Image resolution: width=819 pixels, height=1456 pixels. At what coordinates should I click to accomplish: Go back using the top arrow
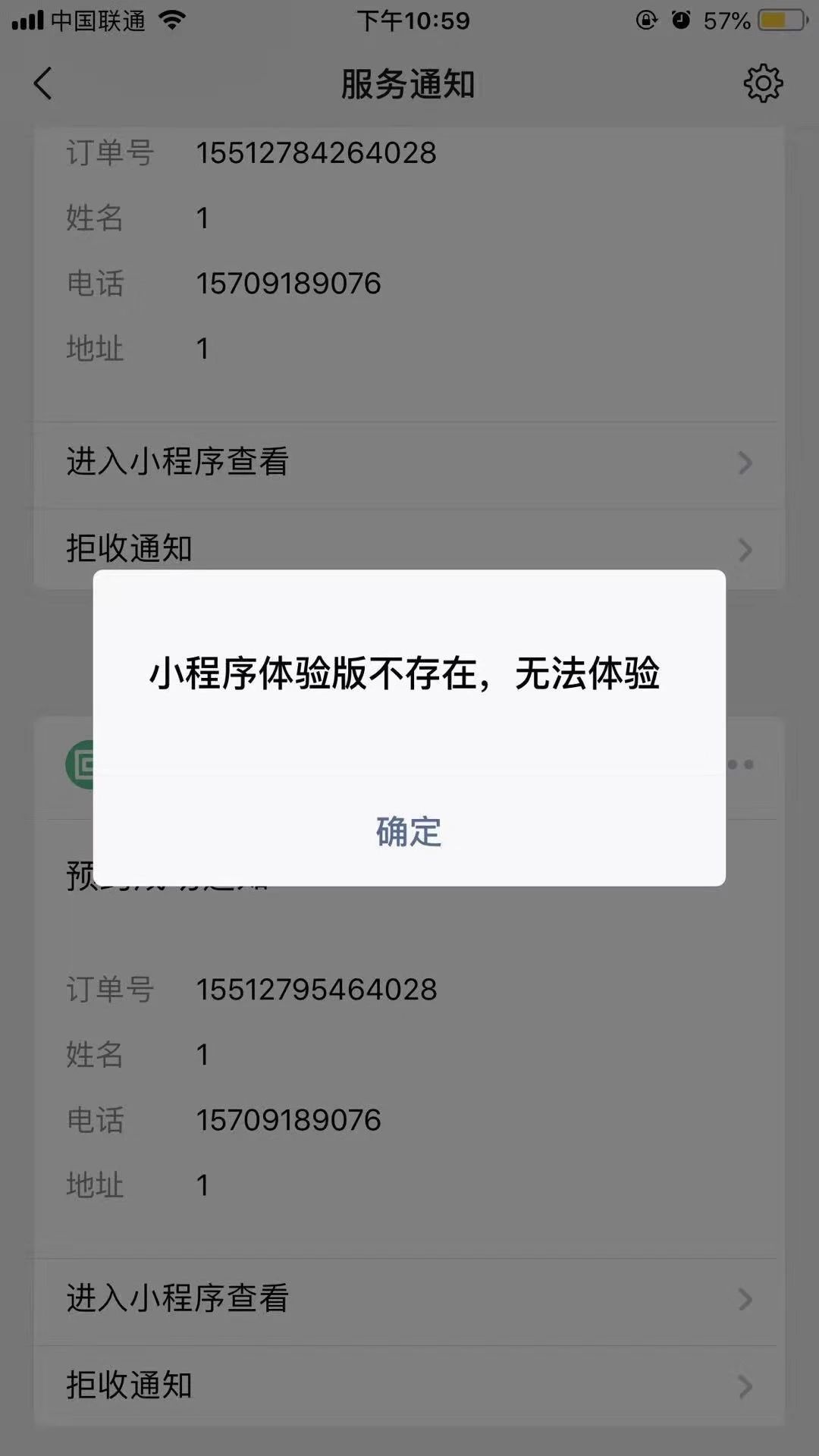point(43,83)
